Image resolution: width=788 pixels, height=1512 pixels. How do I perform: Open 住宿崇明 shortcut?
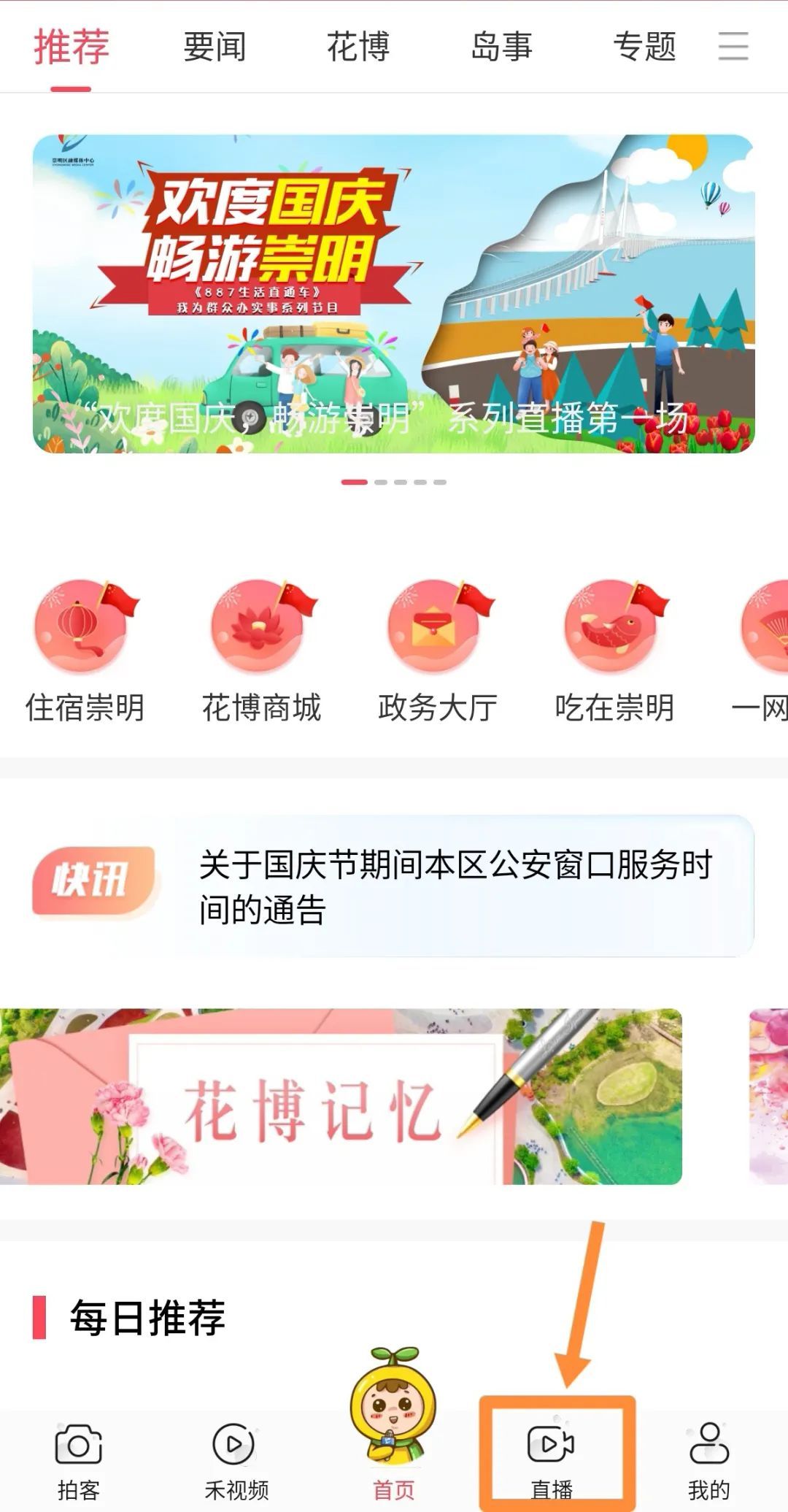(85, 650)
